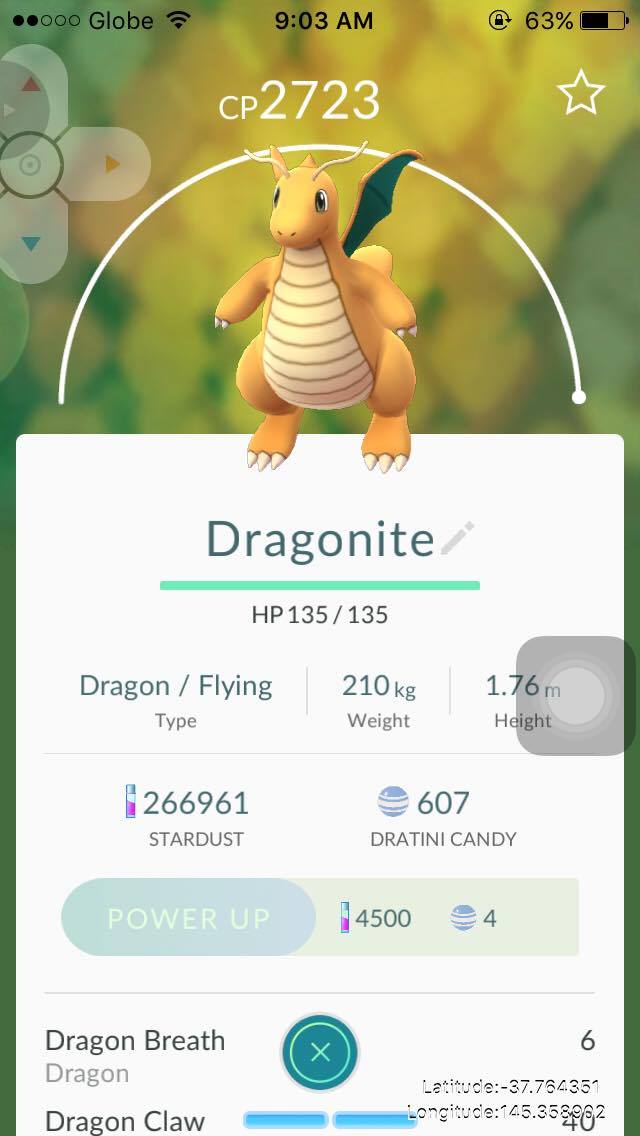
Task: Tap the down arrow on the joystick overlay
Action: click(30, 243)
